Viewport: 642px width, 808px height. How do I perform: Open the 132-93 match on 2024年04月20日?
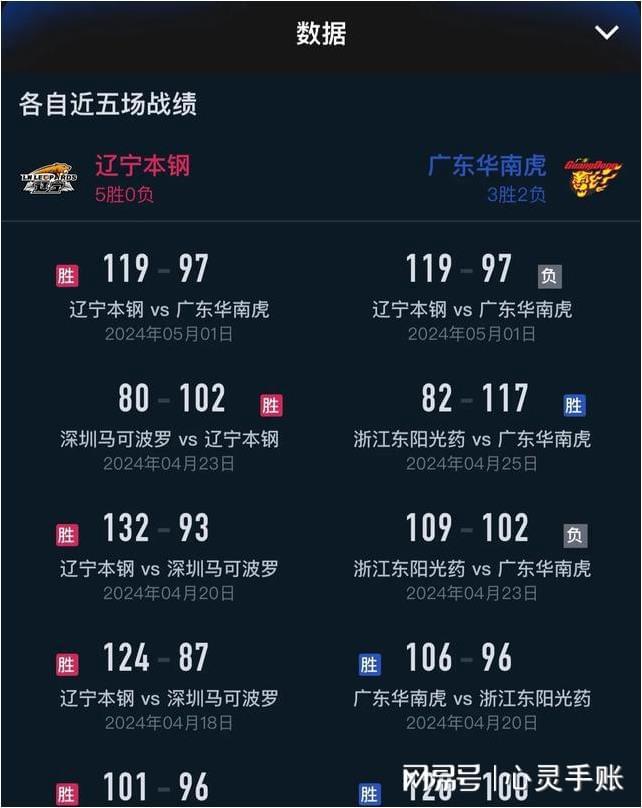pos(168,556)
